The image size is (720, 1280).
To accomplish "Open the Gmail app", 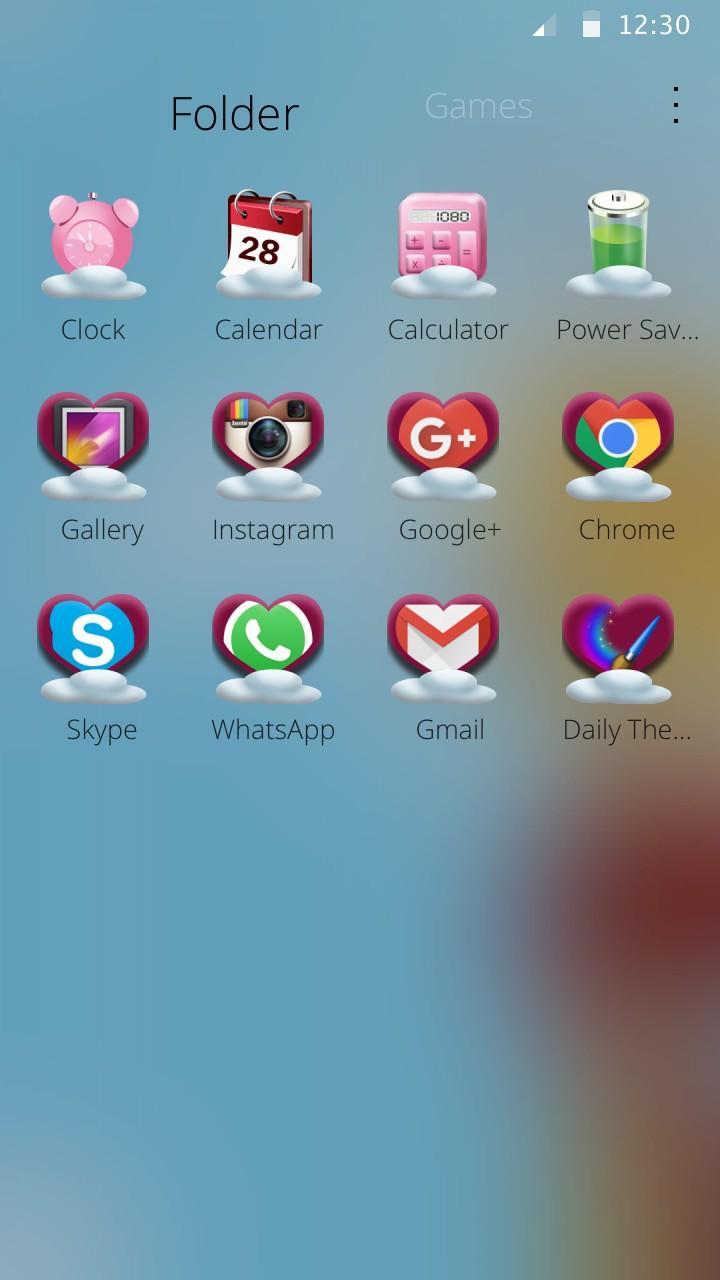I will click(443, 645).
